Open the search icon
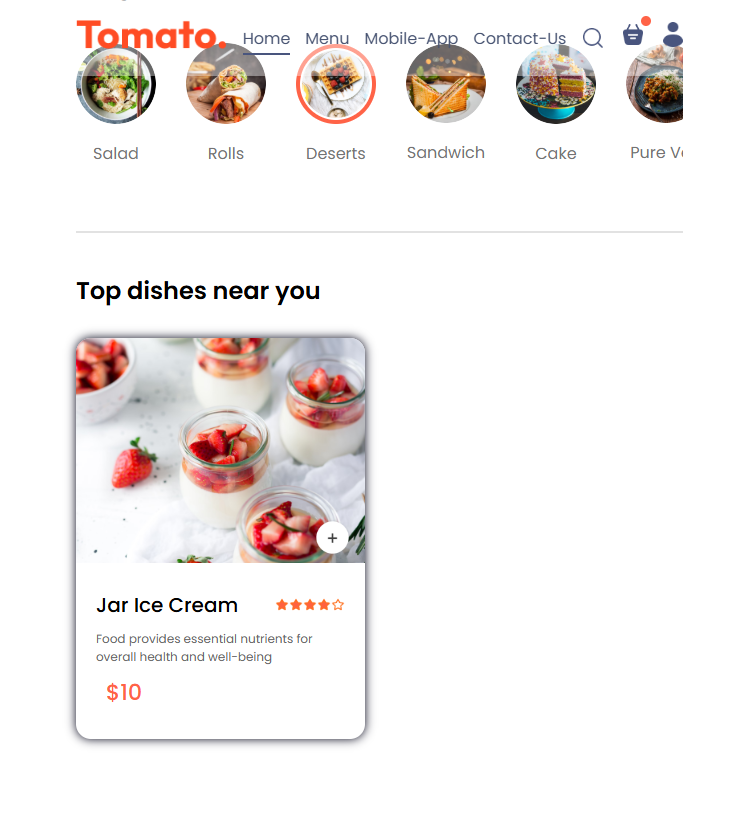 point(593,38)
